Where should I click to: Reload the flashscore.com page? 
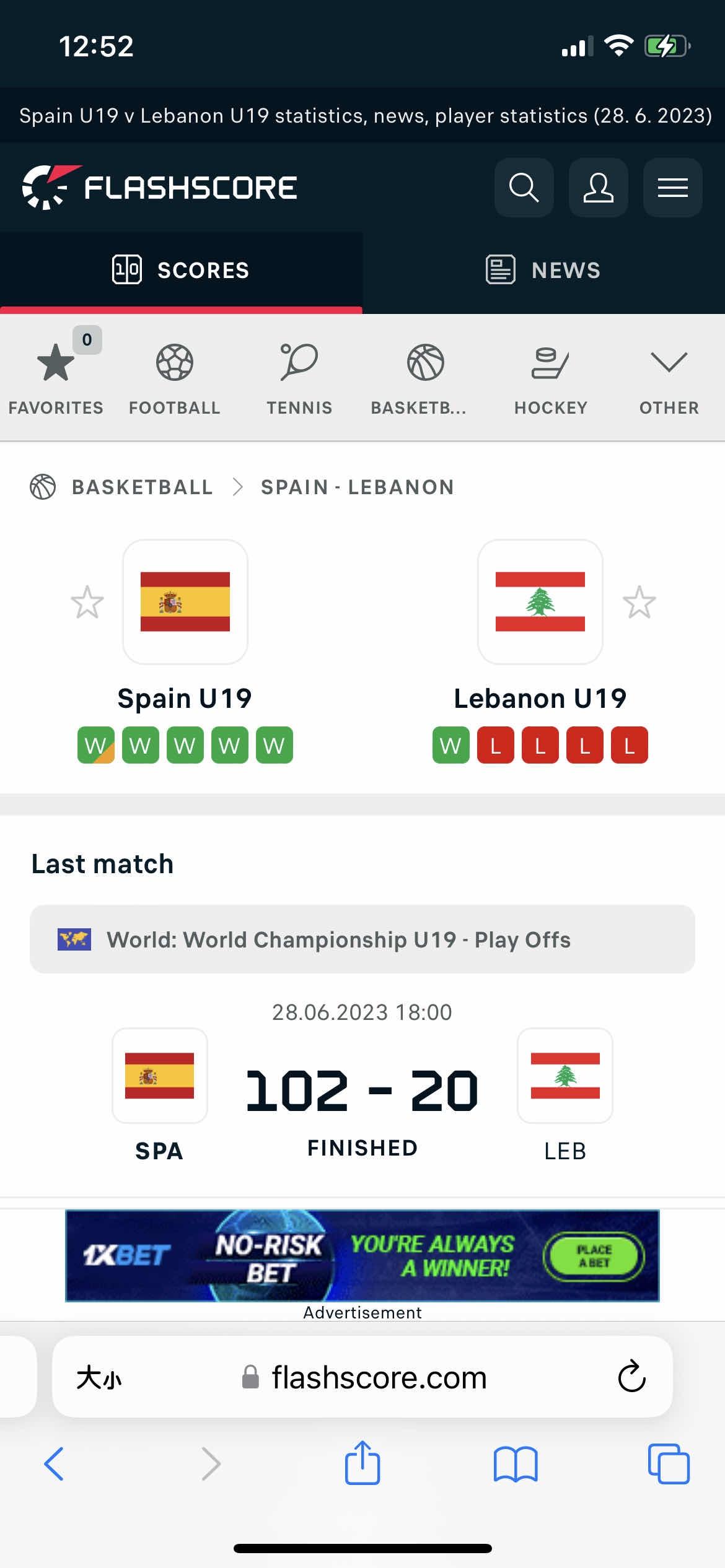[x=631, y=1377]
